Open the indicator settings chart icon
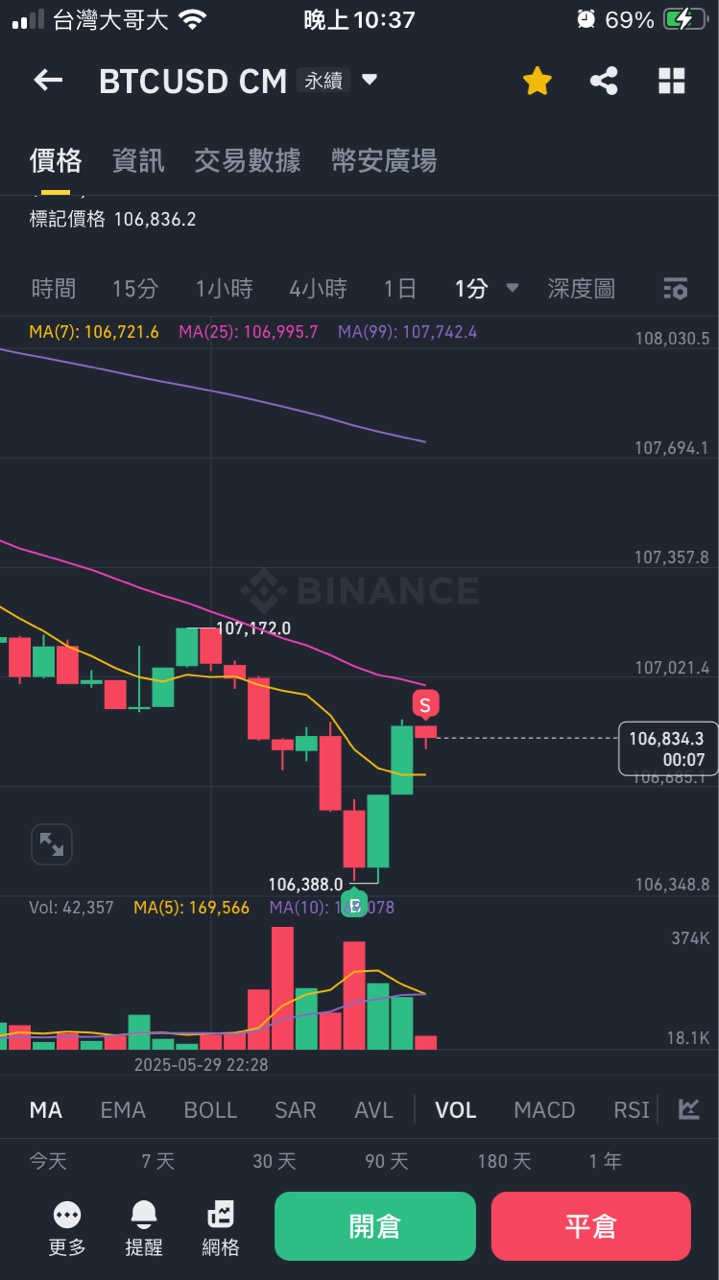The width and height of the screenshot is (719, 1280). [689, 1109]
